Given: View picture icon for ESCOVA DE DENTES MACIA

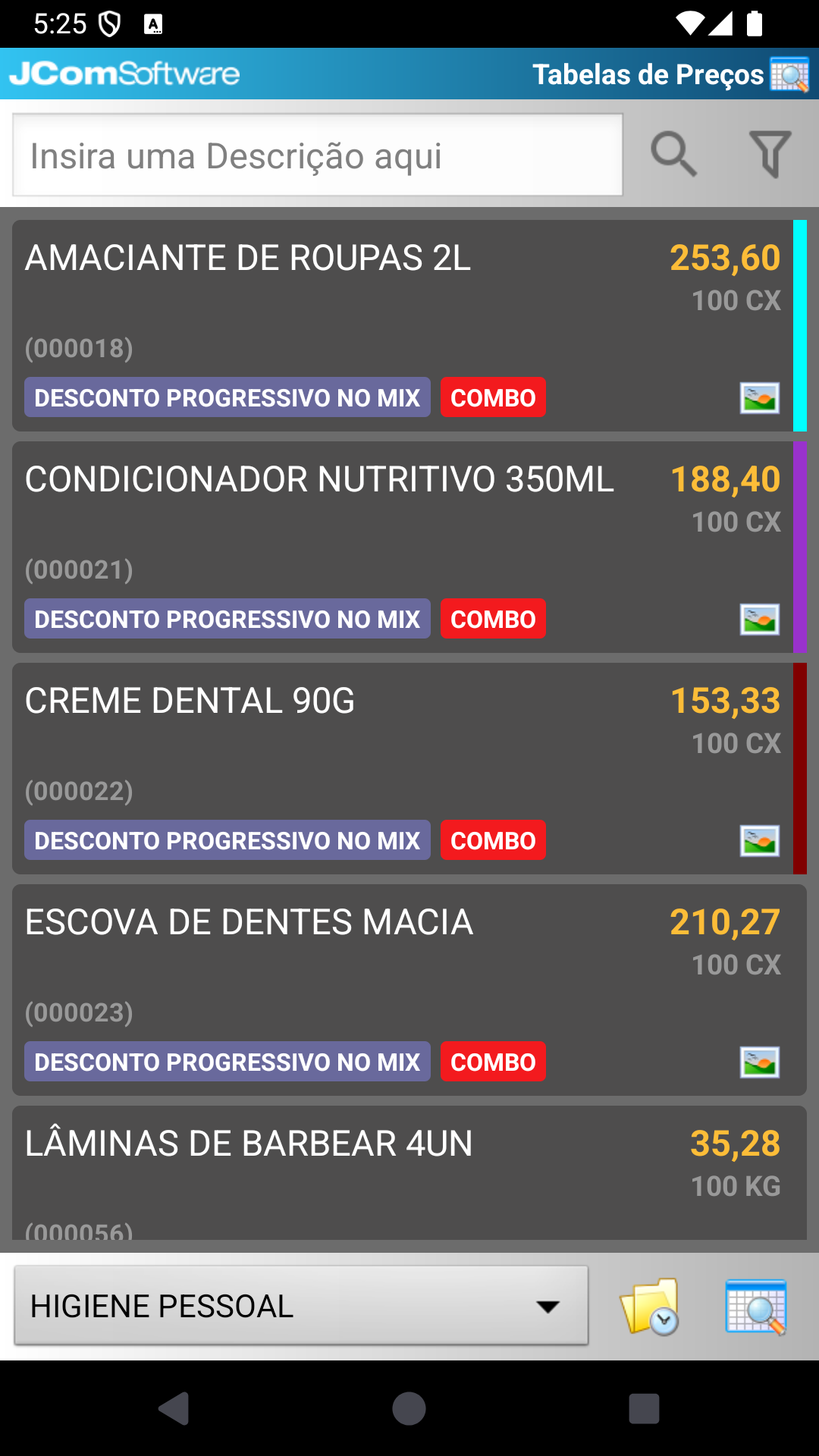Looking at the screenshot, I should click(x=760, y=1062).
